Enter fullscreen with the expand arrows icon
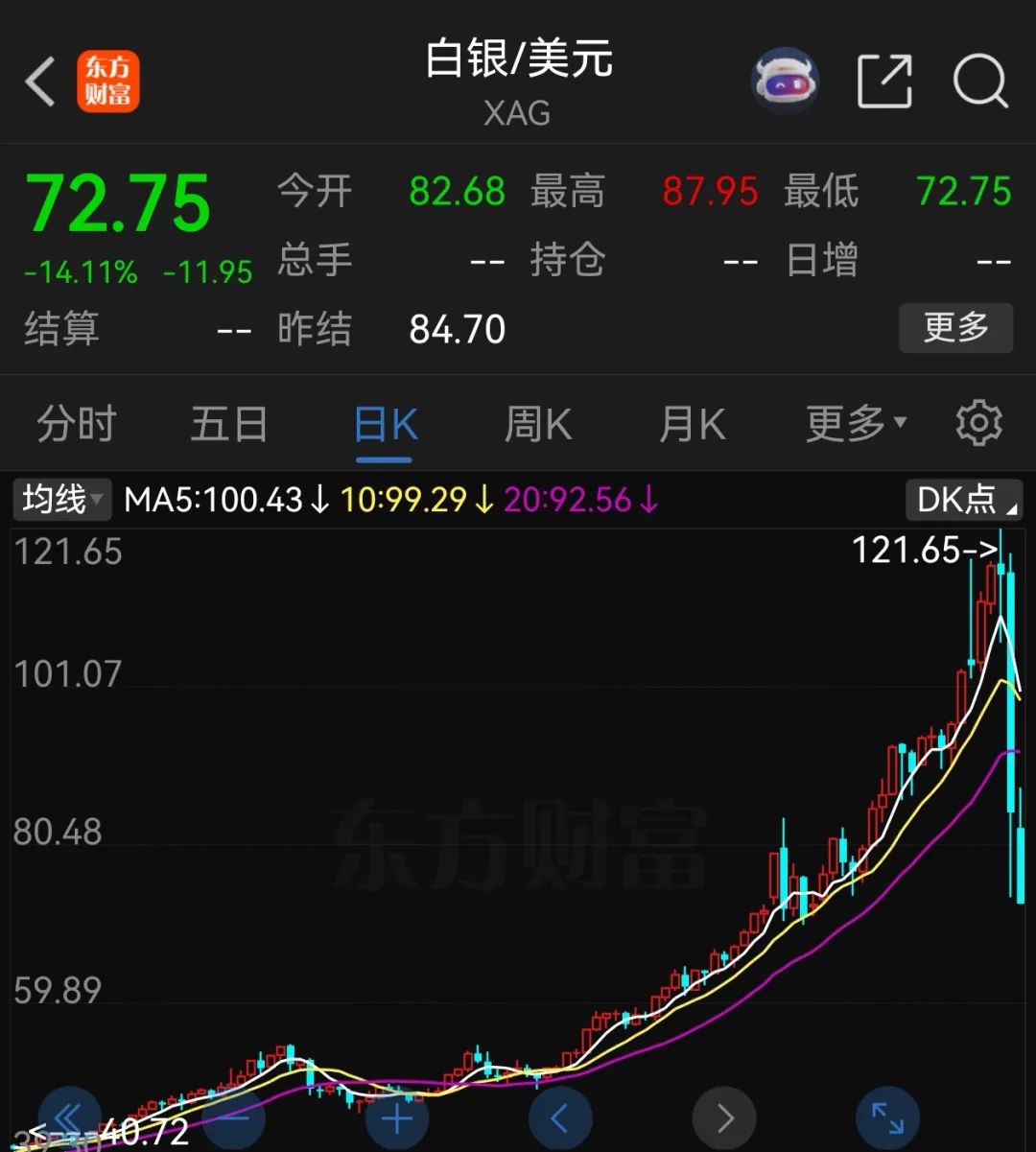 pos(886,1117)
